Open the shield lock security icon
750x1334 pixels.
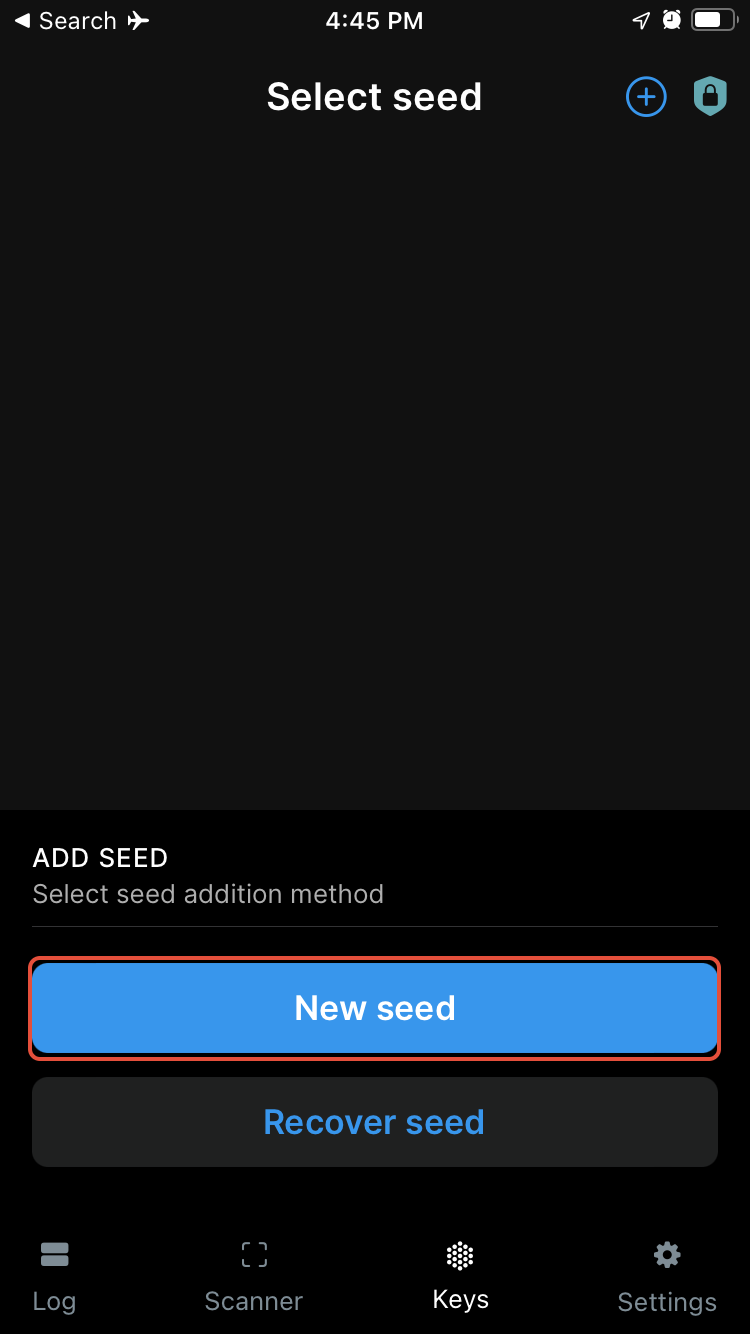709,97
